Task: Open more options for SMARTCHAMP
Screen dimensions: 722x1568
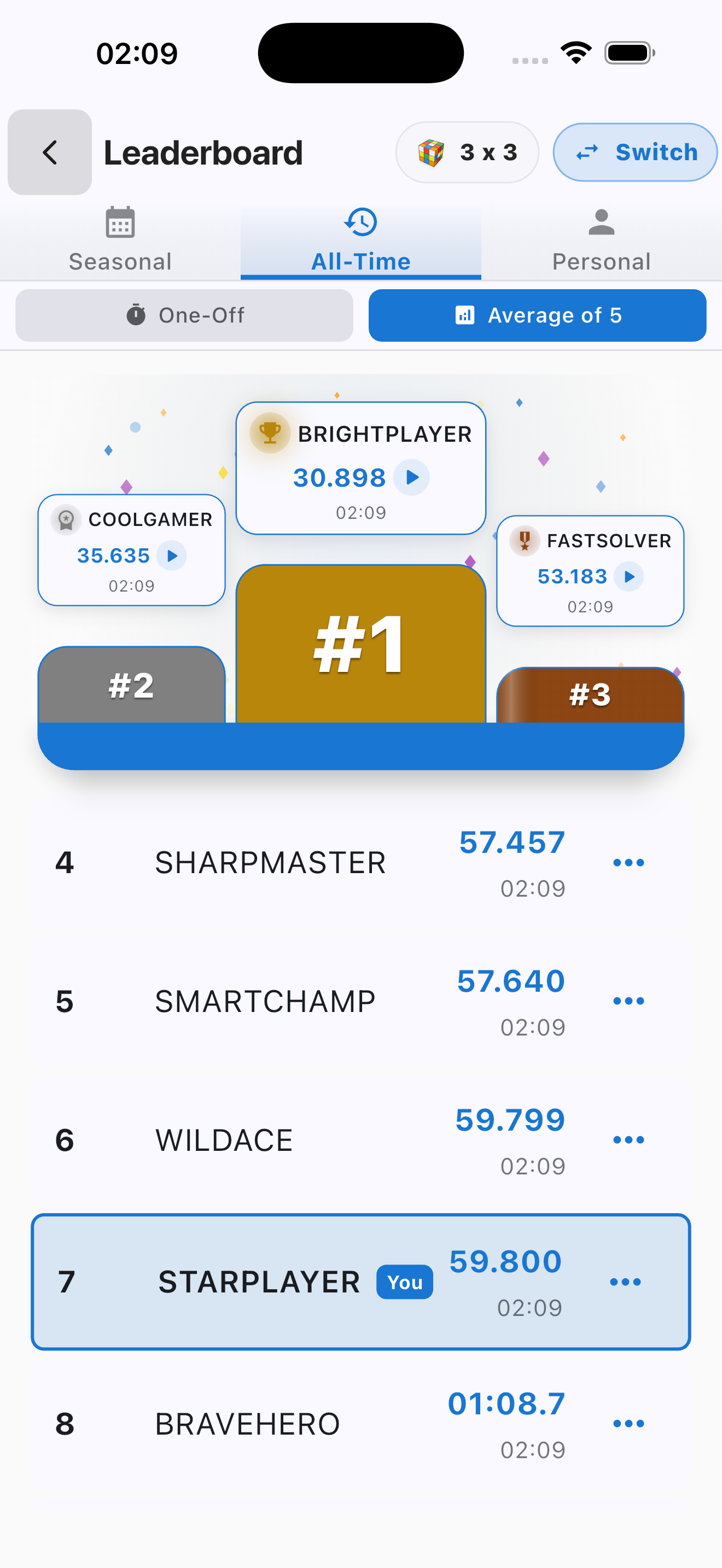Action: click(x=628, y=1001)
